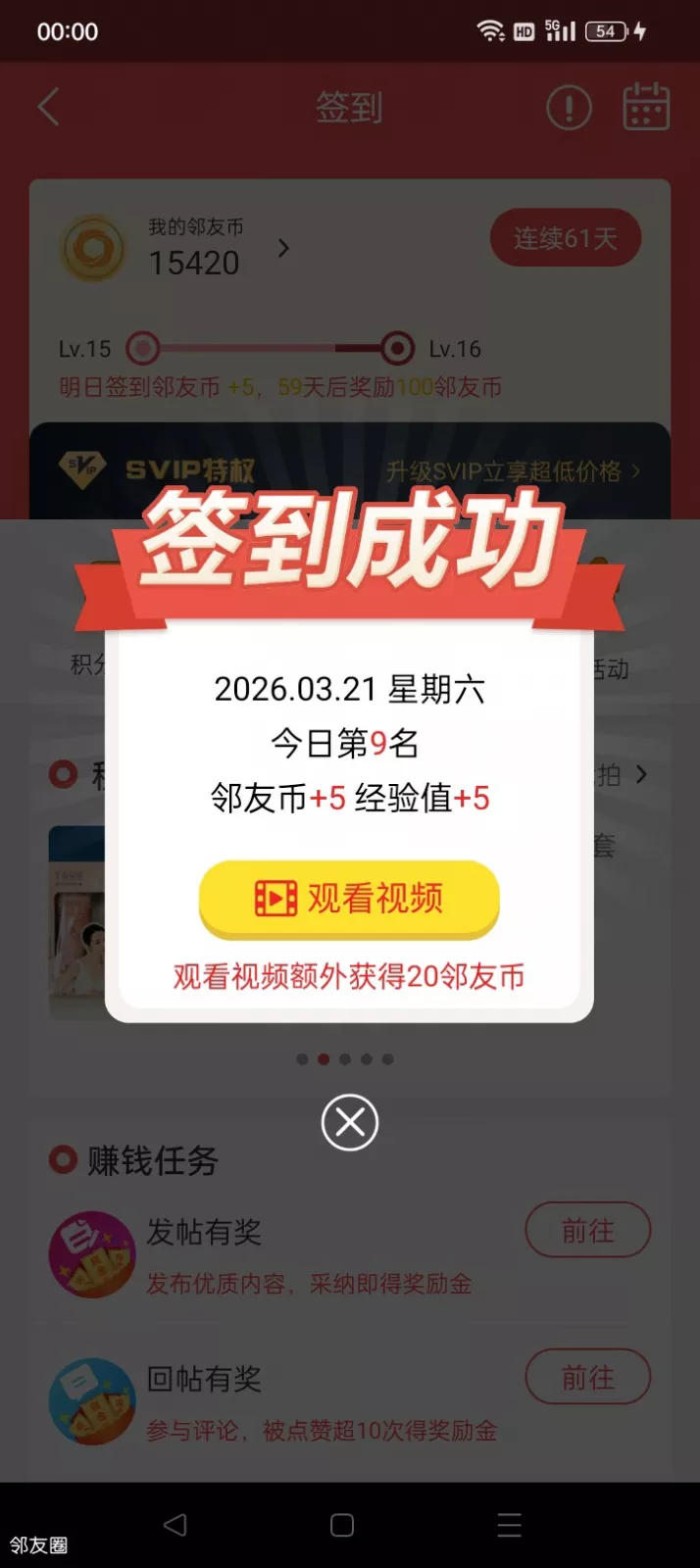
Task: Open the sign-in calendar
Action: (646, 107)
